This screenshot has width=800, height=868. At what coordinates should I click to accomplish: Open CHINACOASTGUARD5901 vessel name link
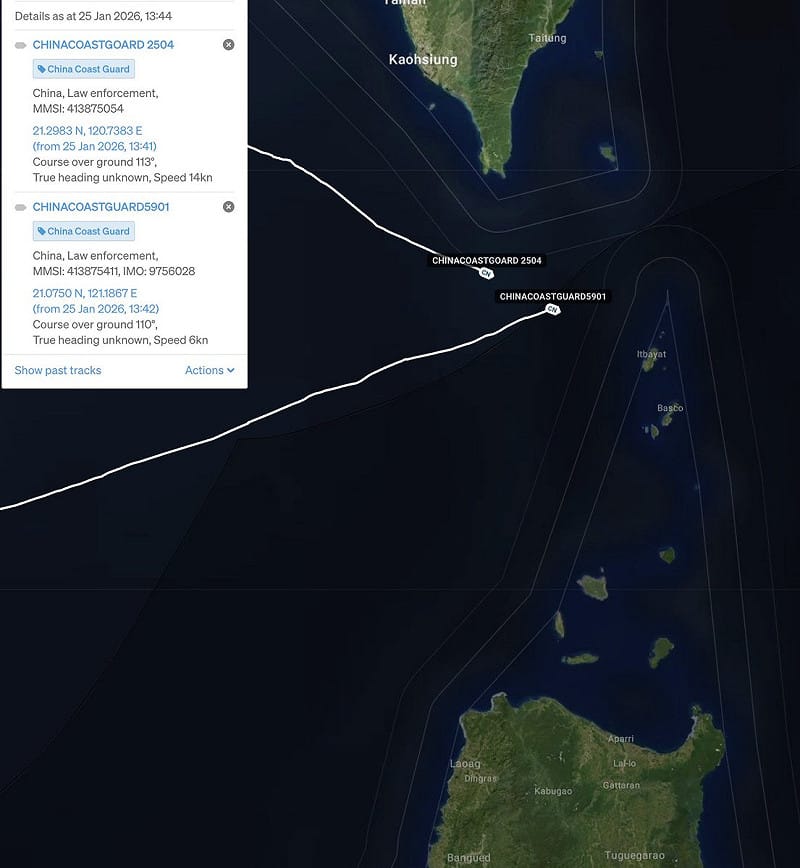click(x=100, y=207)
